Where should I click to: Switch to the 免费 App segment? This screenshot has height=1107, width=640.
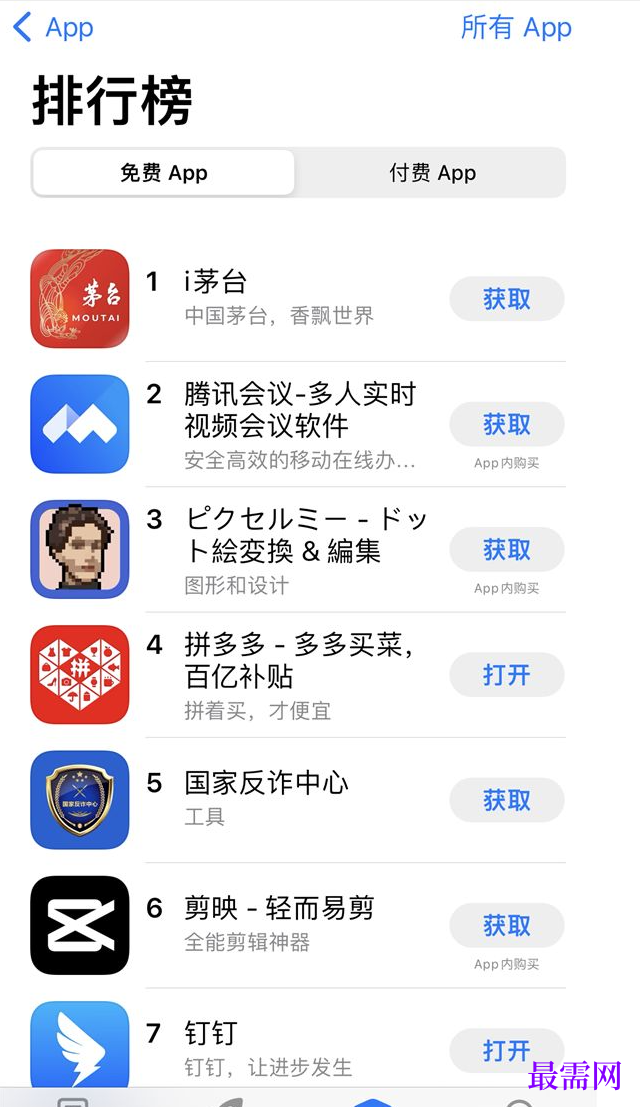coord(164,173)
